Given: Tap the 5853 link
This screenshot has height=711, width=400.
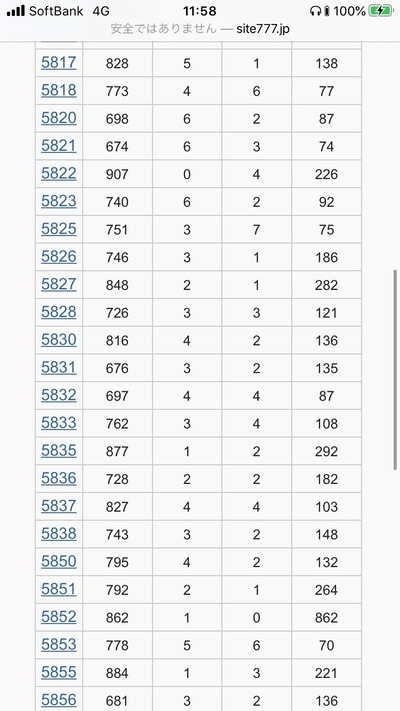Looking at the screenshot, I should (59, 644).
